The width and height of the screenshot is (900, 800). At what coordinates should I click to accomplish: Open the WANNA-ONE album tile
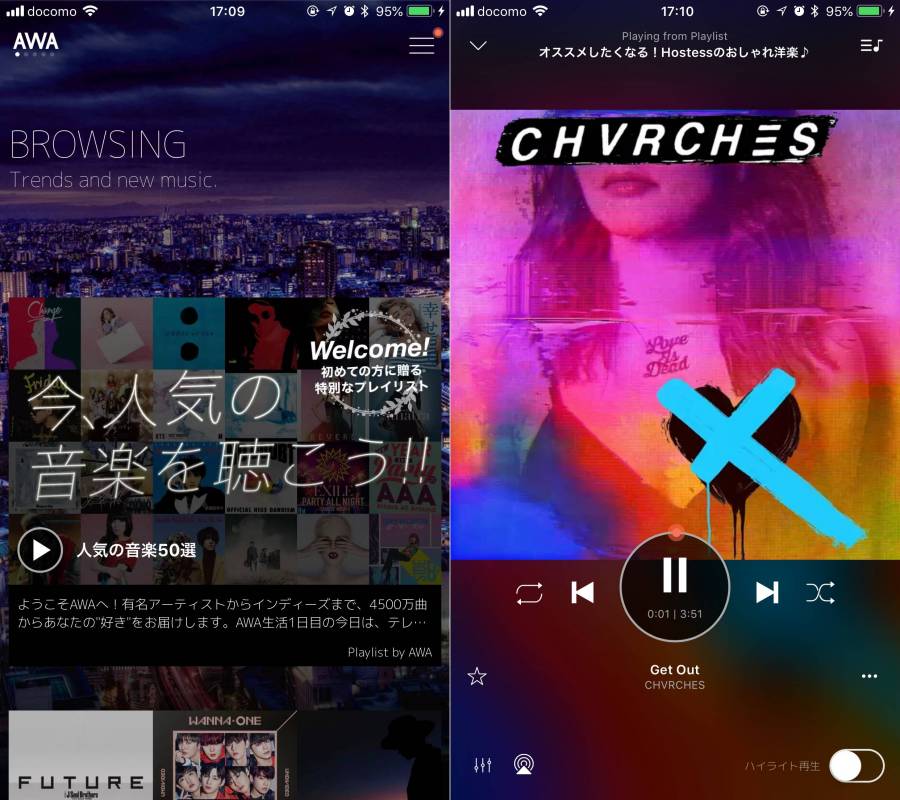[226, 755]
